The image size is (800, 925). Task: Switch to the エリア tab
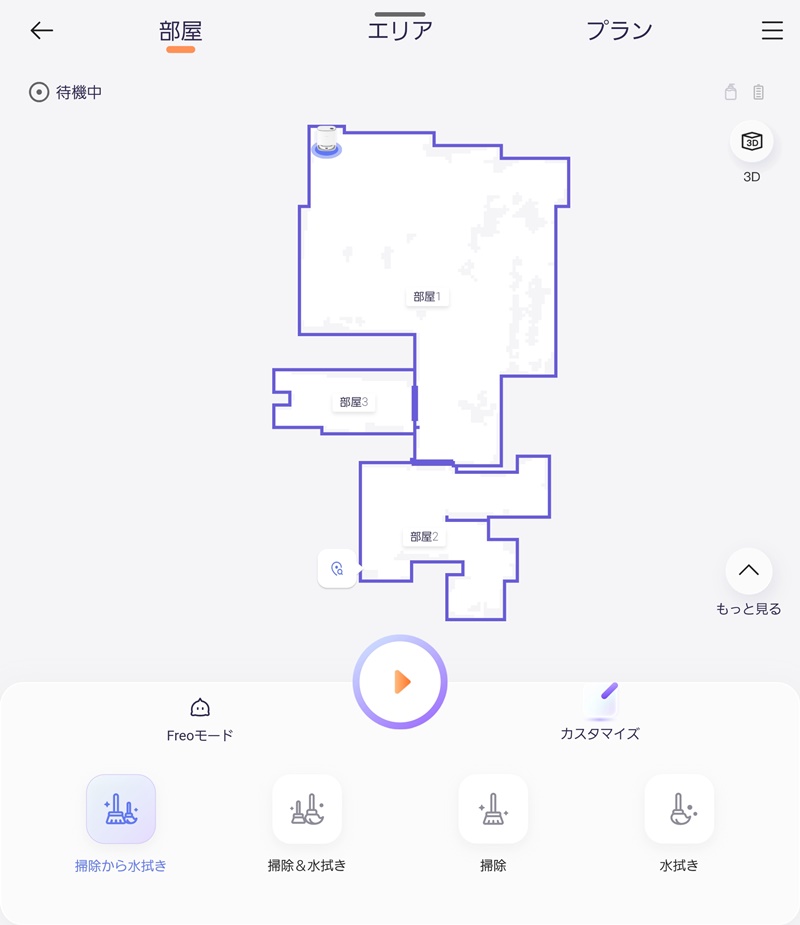[400, 30]
